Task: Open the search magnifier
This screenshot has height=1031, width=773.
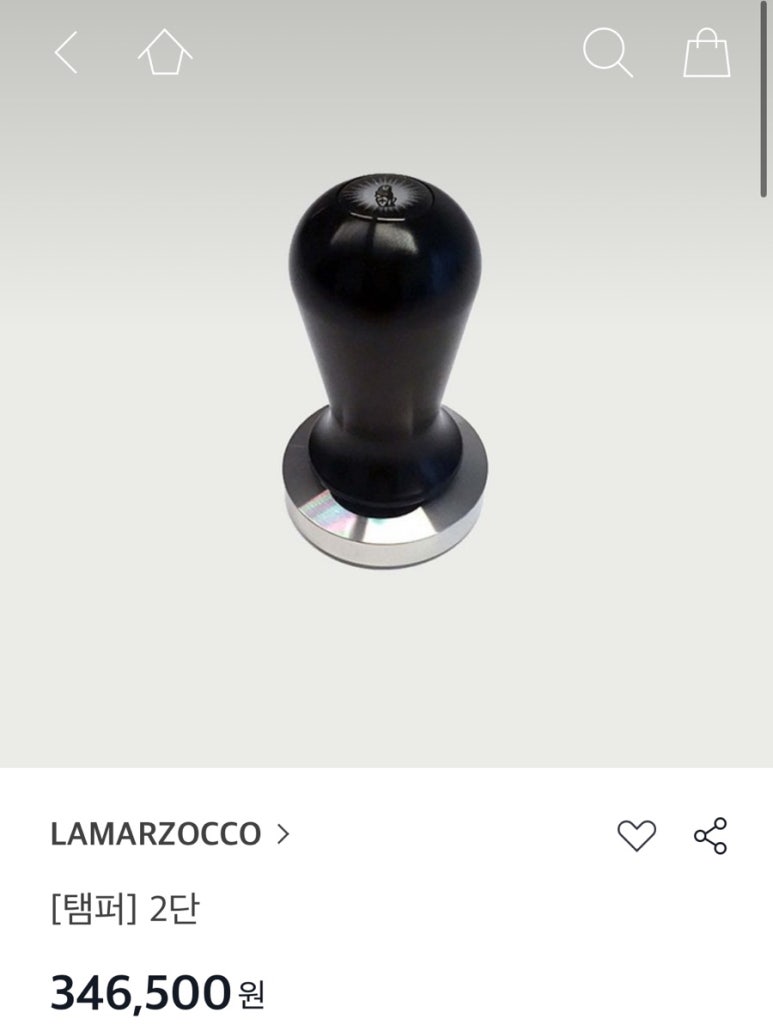Action: [607, 52]
